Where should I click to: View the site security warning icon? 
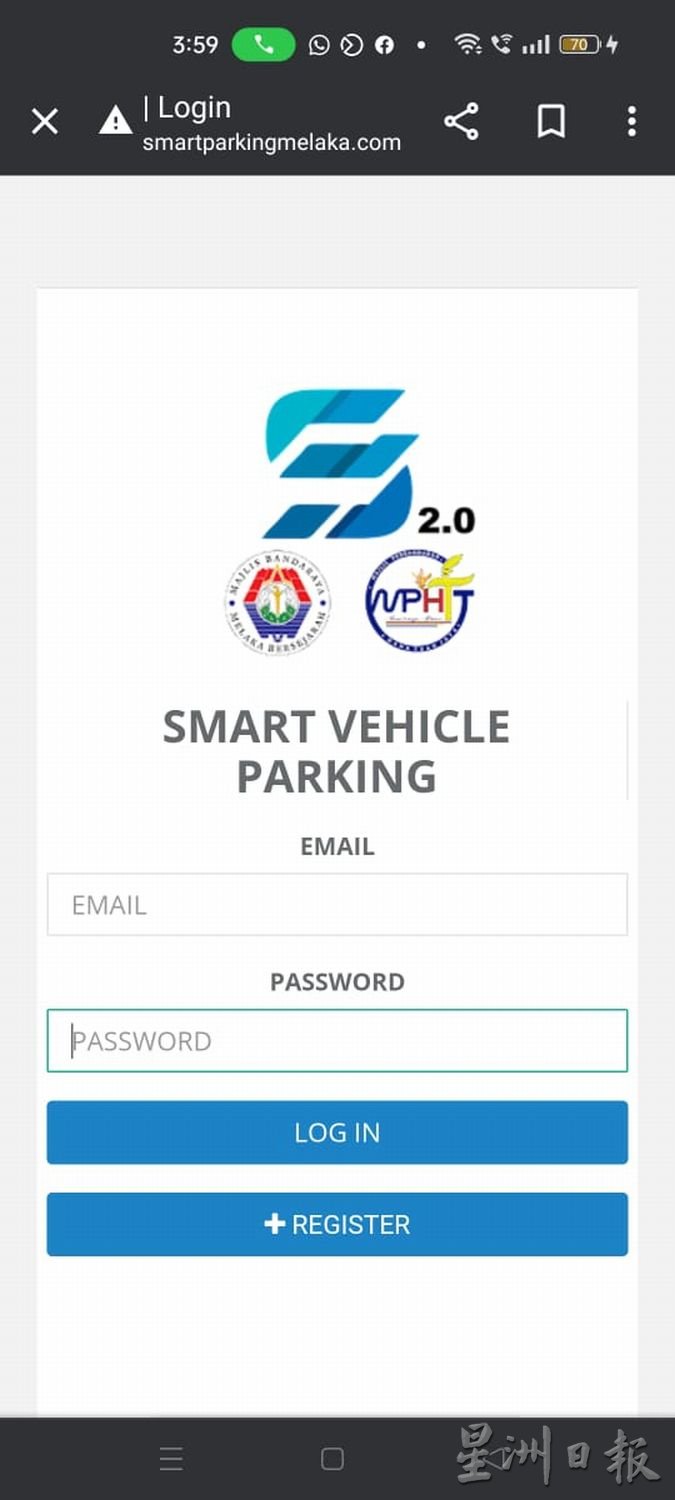[115, 122]
